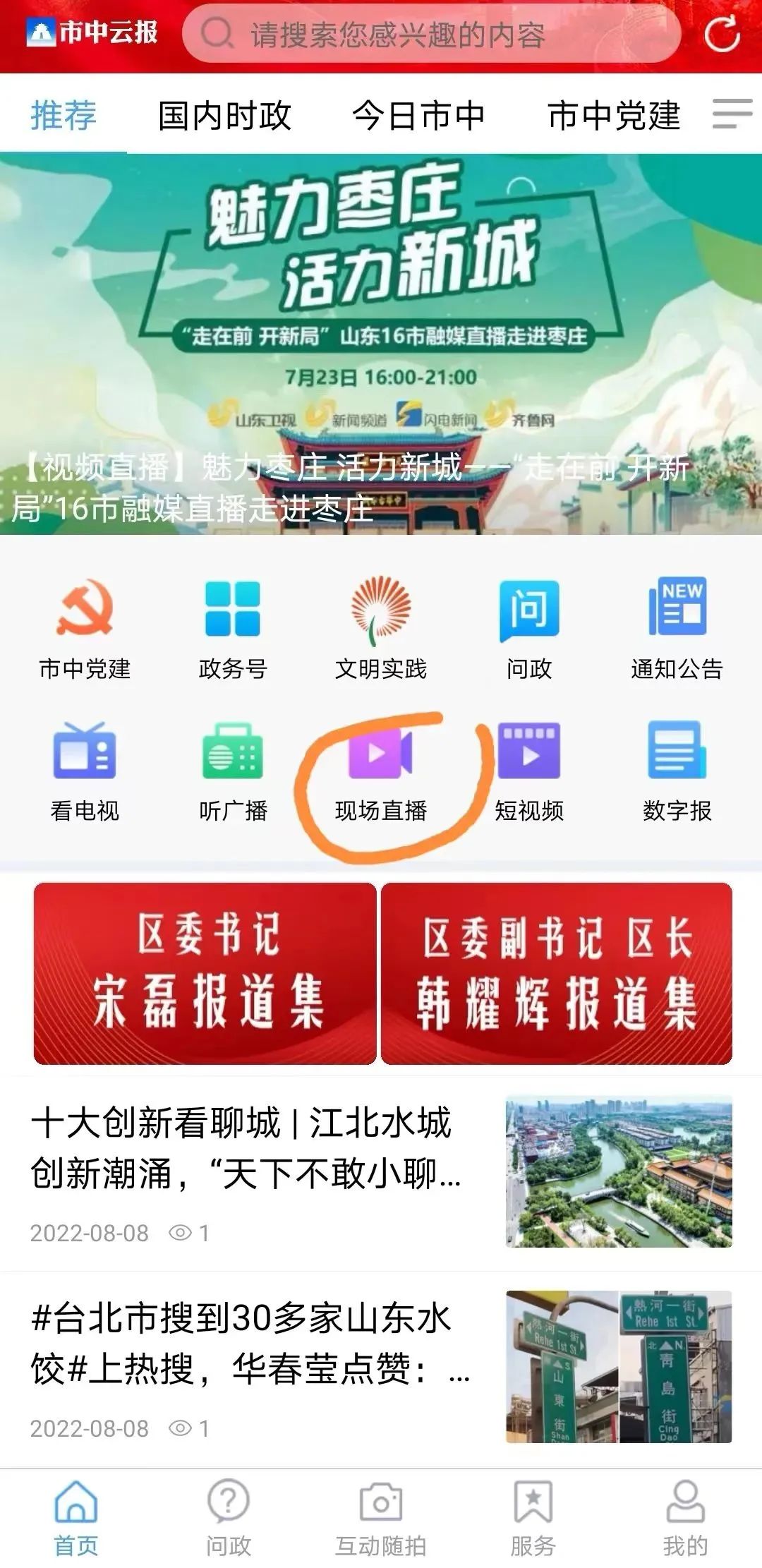Open 看电视 shortcut
The width and height of the screenshot is (762, 1568).
(85, 771)
